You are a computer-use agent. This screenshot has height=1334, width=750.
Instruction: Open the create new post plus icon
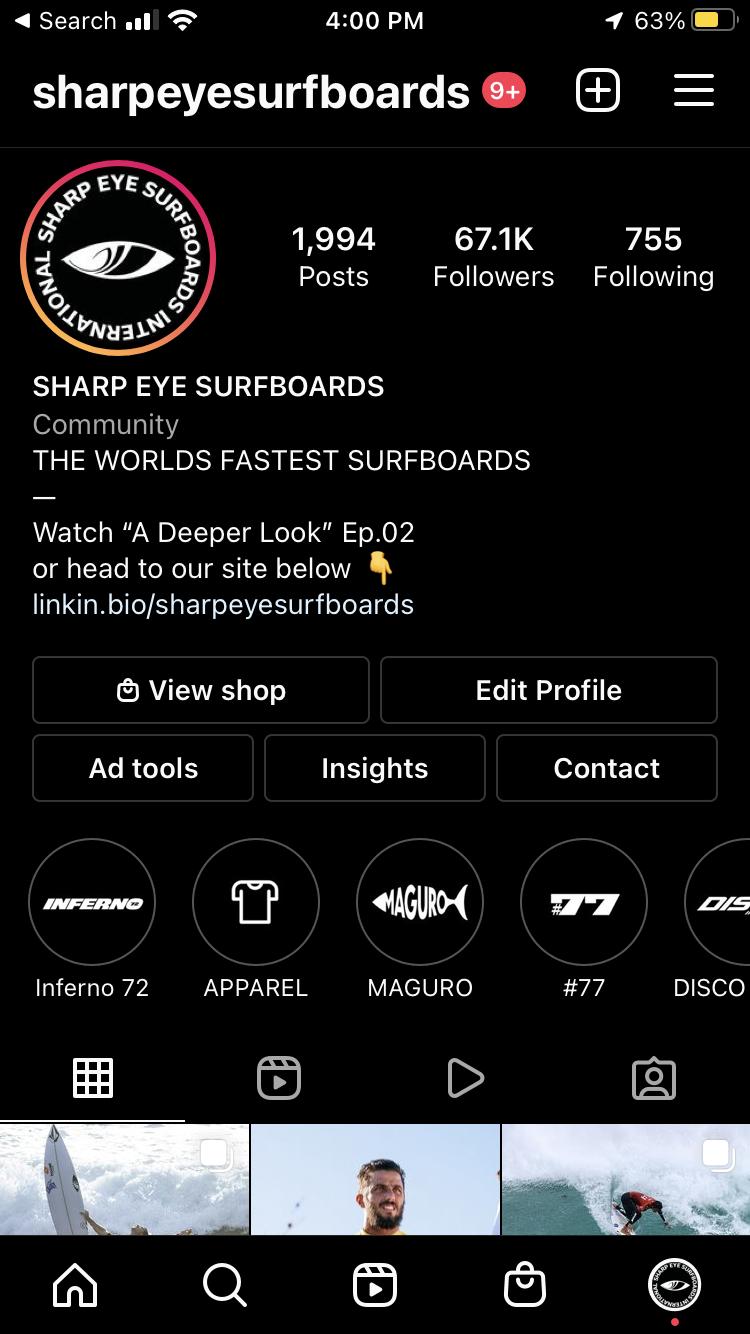(598, 91)
